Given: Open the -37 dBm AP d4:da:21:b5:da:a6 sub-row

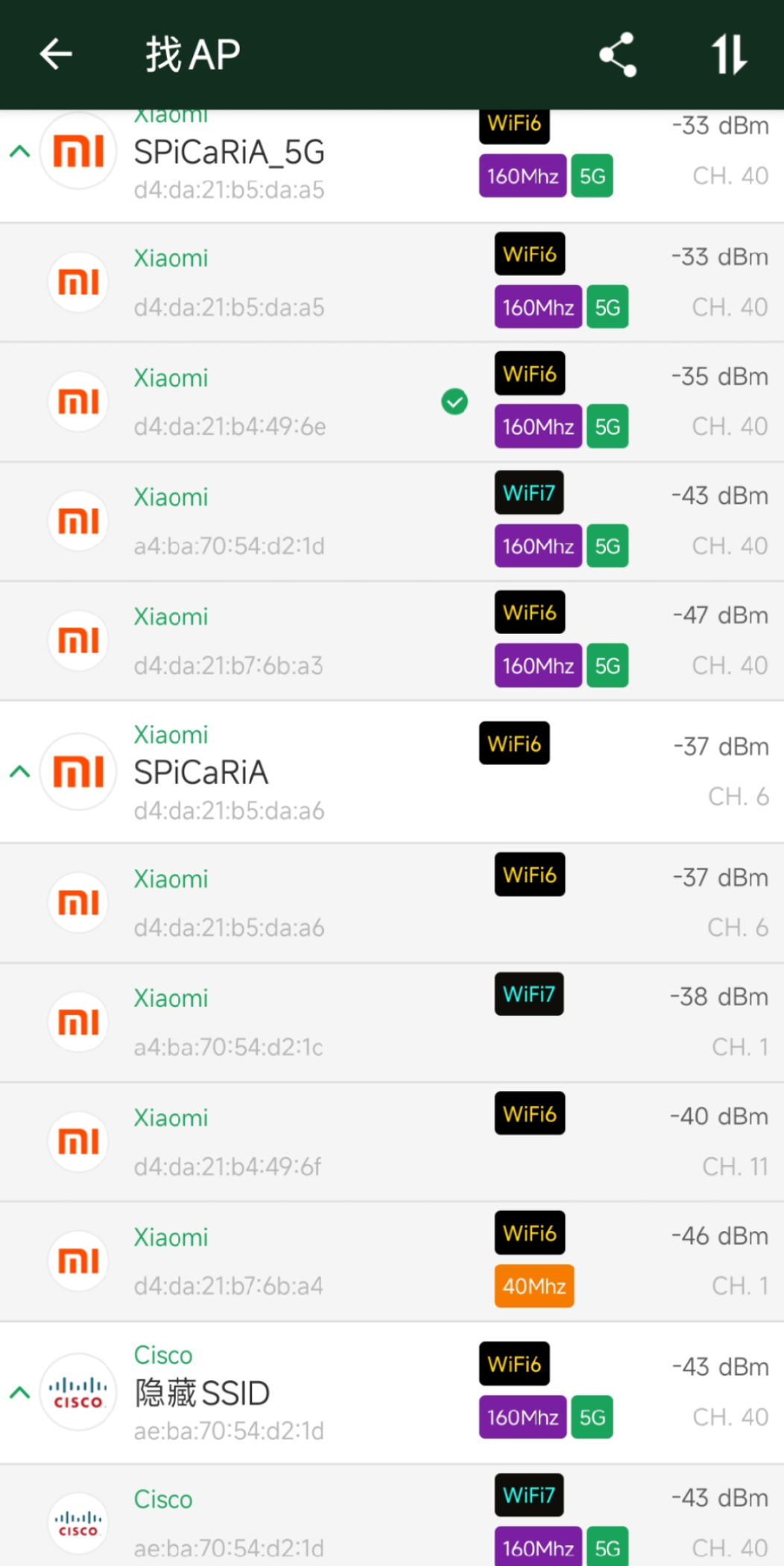Looking at the screenshot, I should coord(392,904).
